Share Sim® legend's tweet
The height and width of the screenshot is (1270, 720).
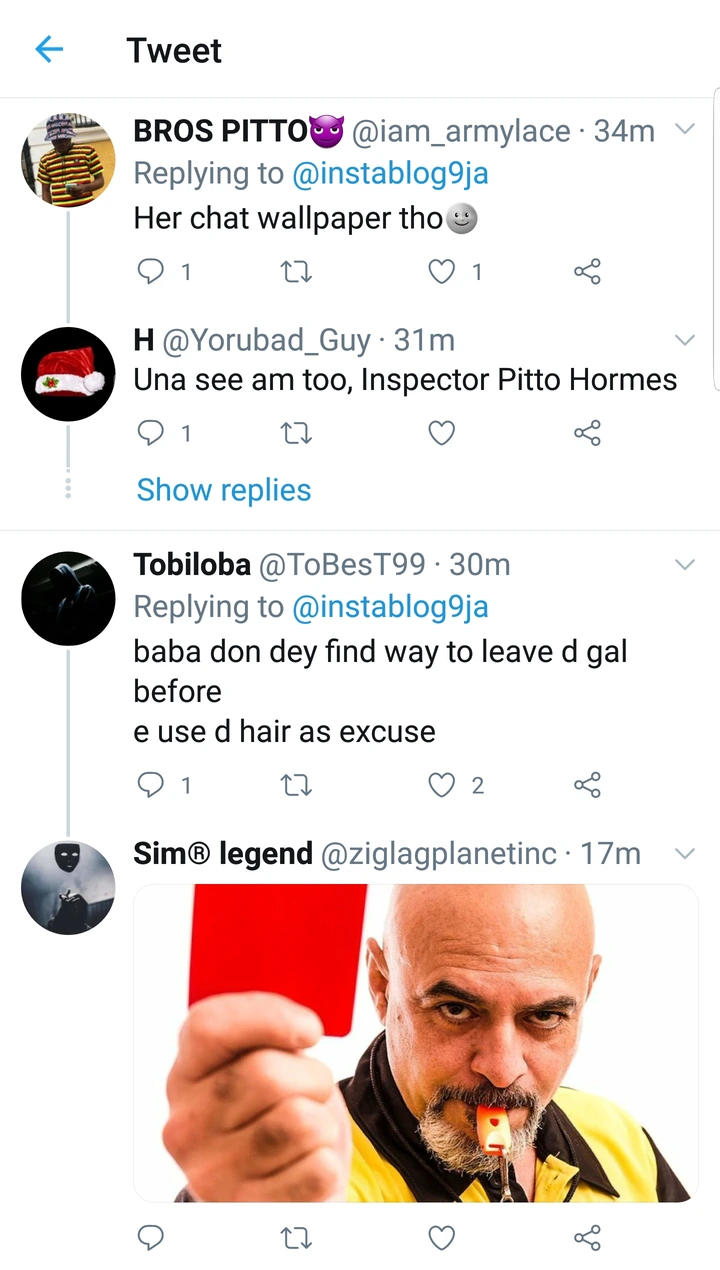point(588,1238)
